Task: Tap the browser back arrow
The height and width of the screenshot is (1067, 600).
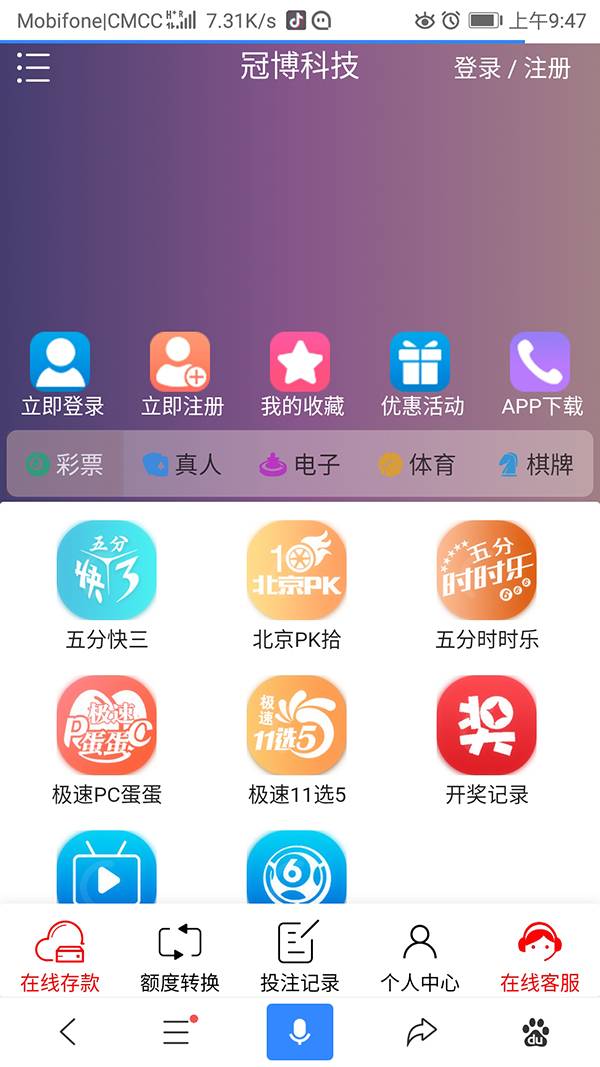Action: coord(67,1032)
